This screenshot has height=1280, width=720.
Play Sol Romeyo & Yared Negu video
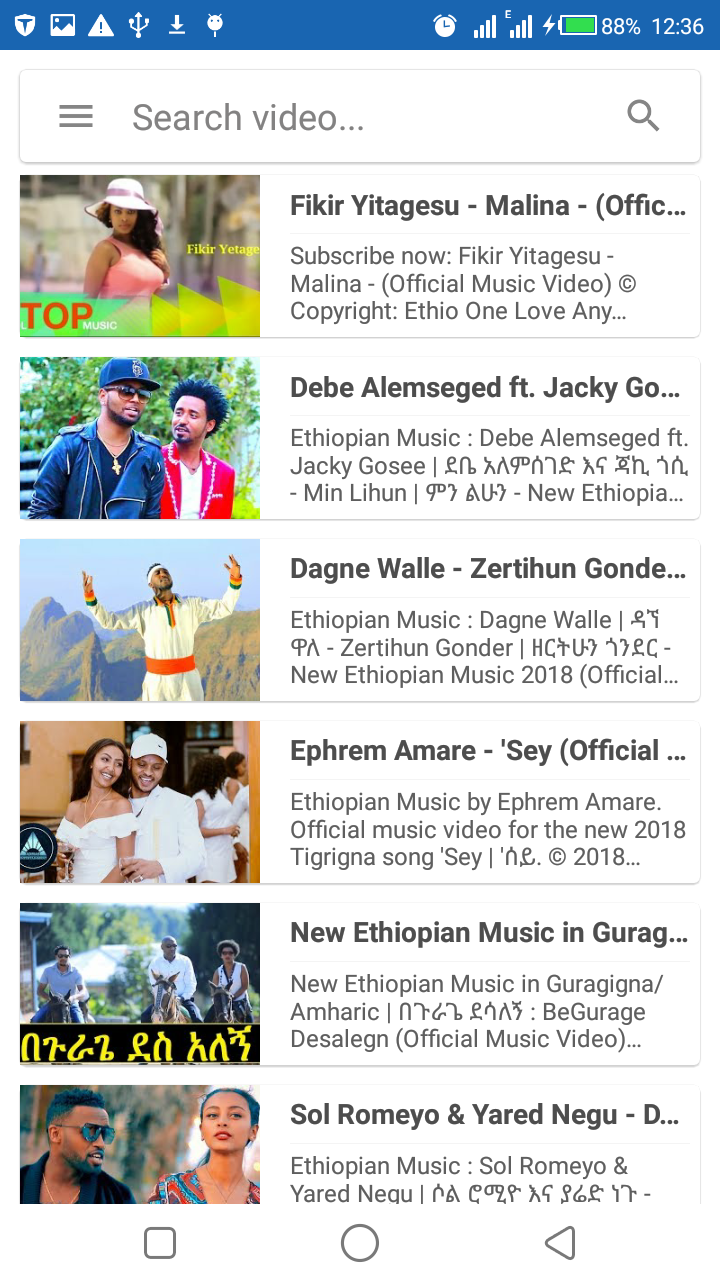(x=360, y=1144)
